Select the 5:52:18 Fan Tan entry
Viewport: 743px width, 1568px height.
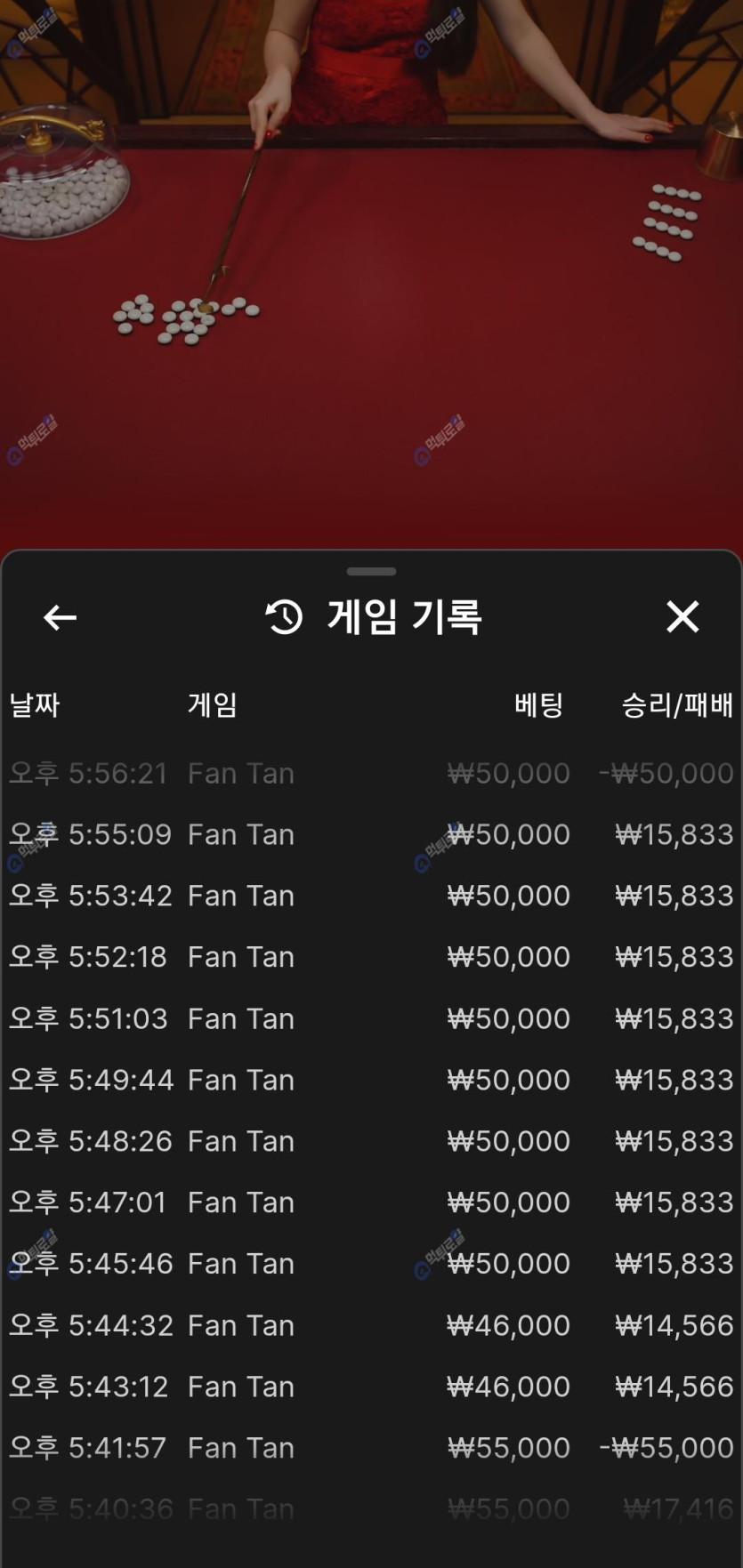pyautogui.click(x=371, y=957)
